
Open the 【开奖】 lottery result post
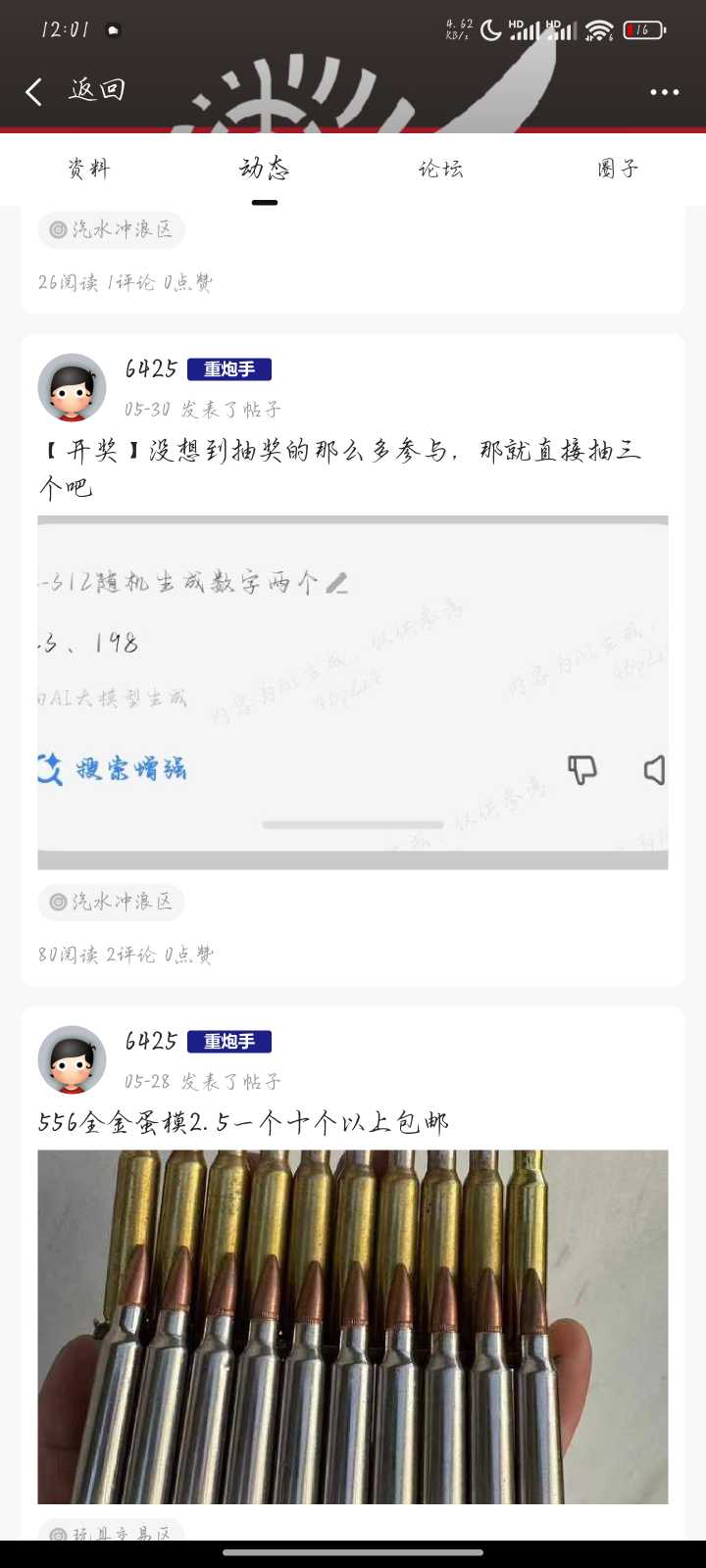[x=339, y=466]
